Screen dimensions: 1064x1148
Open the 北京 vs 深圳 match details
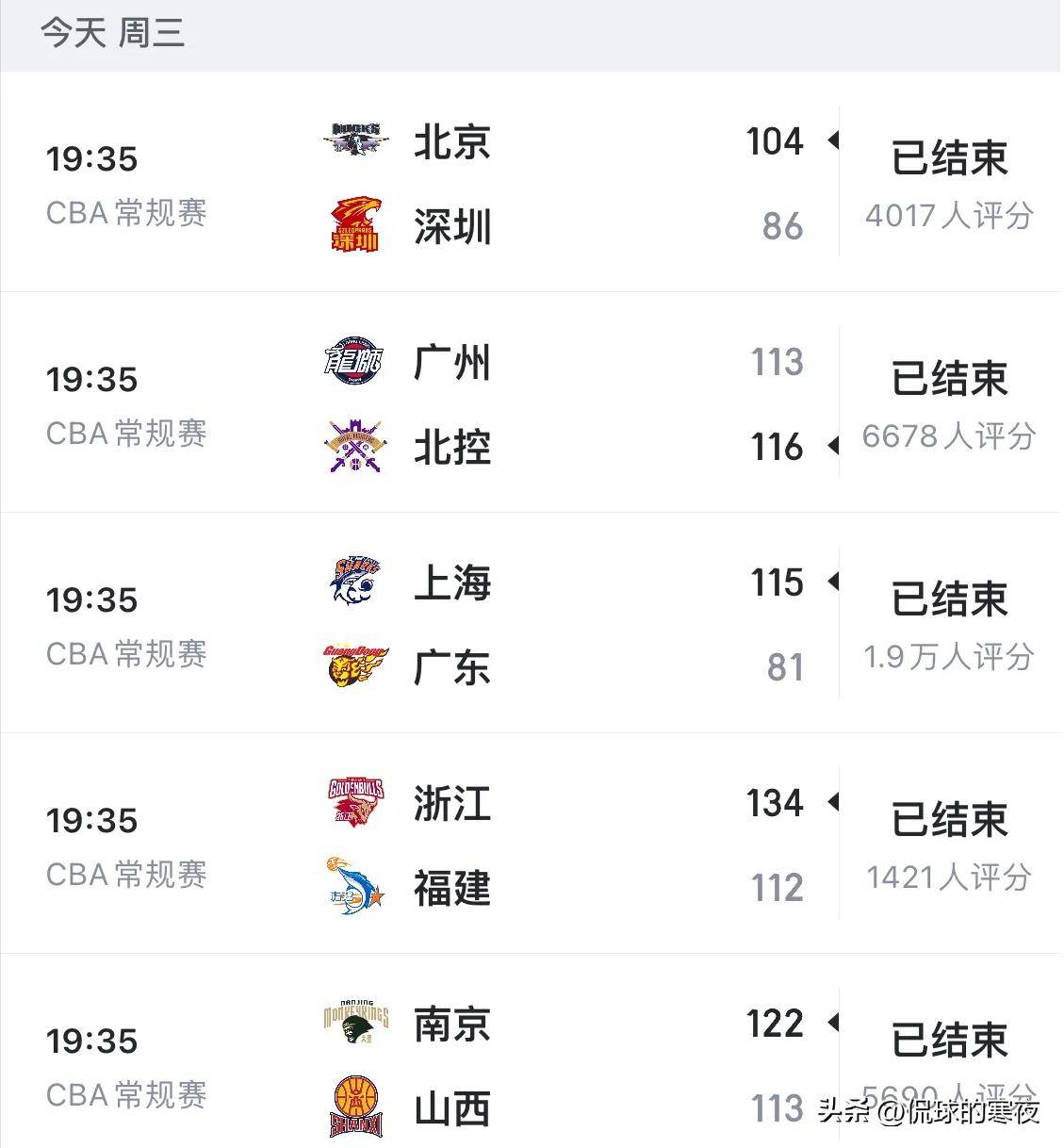coord(532,184)
